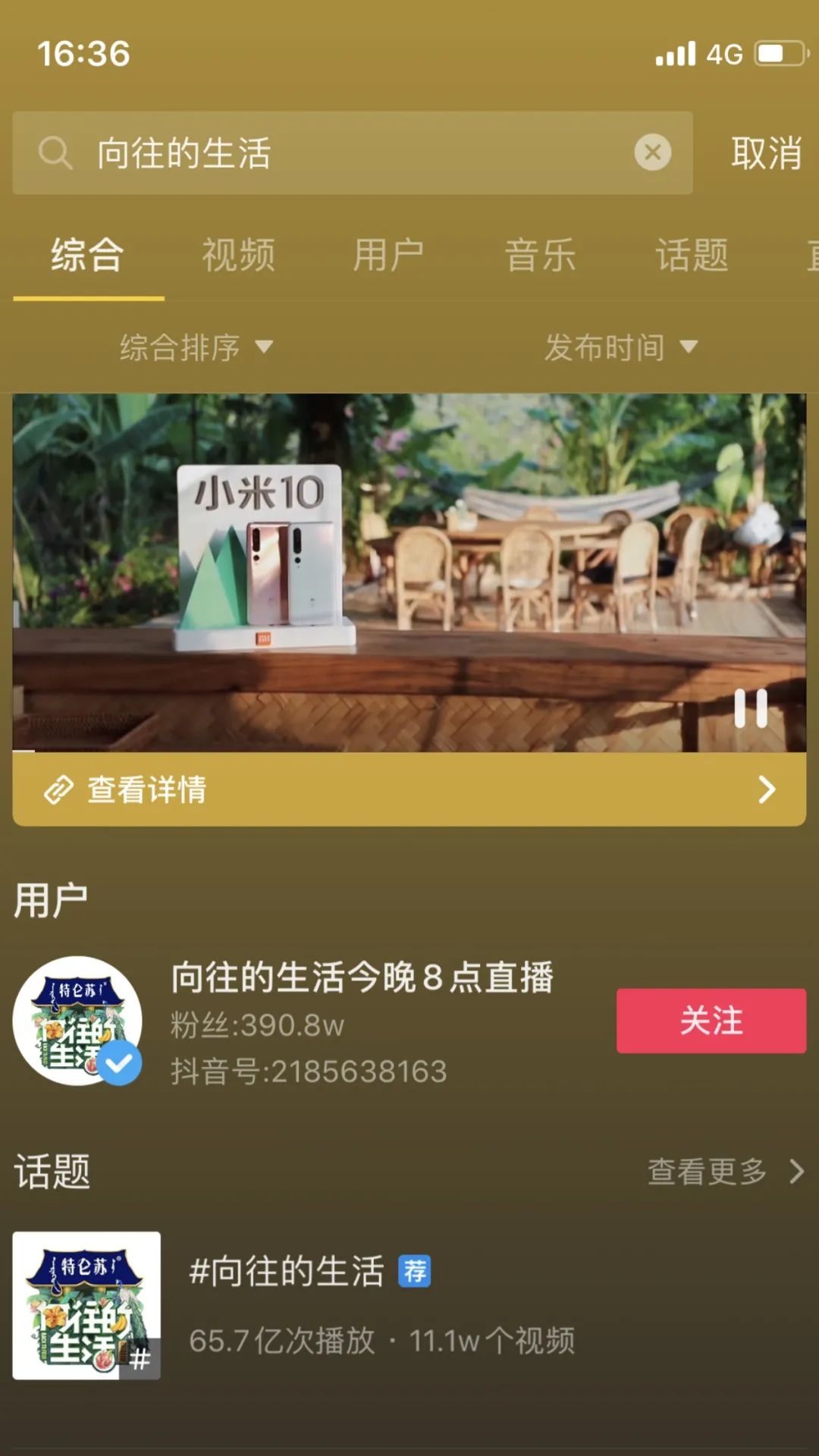Clear the search text with the X icon

click(652, 153)
